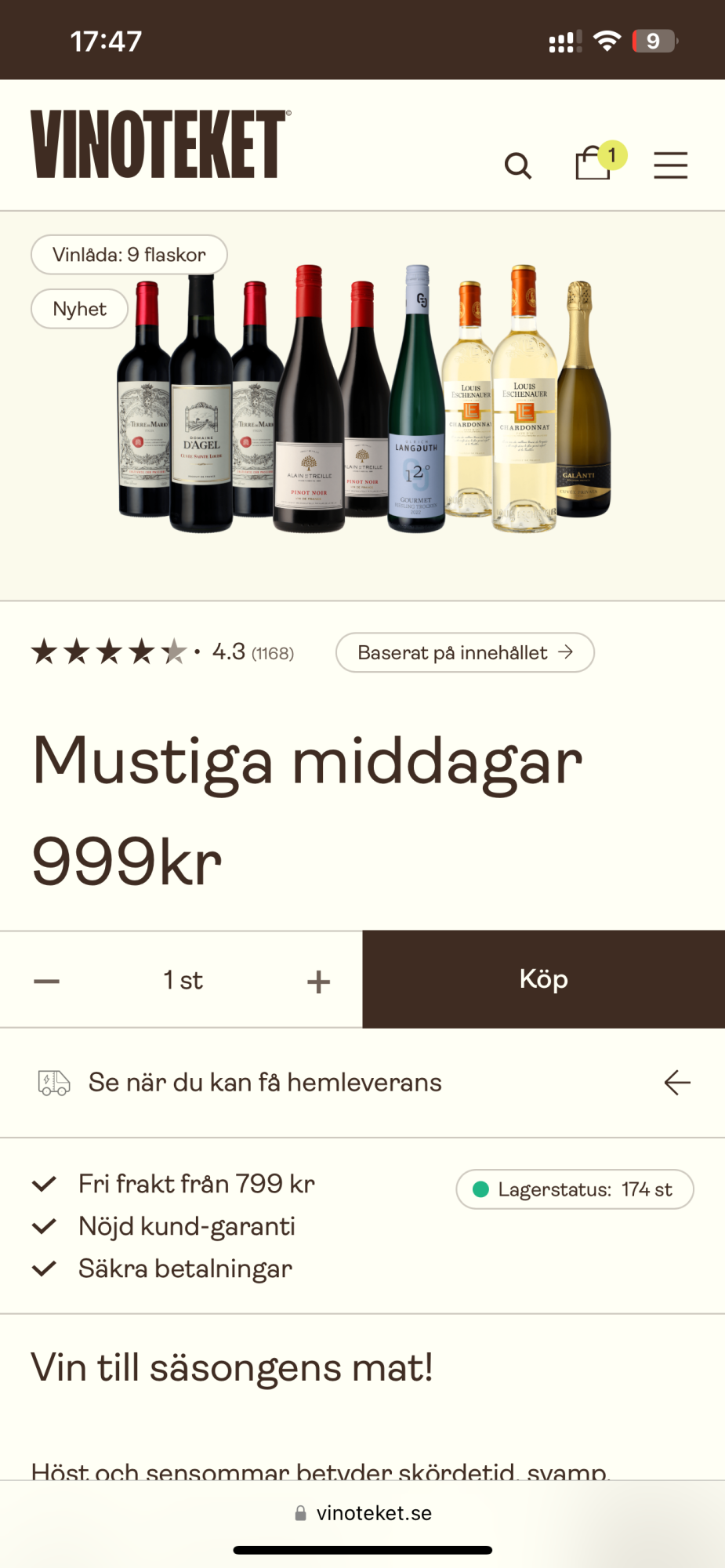Tap 'Baserat på innehållet' rating details

pyautogui.click(x=465, y=652)
